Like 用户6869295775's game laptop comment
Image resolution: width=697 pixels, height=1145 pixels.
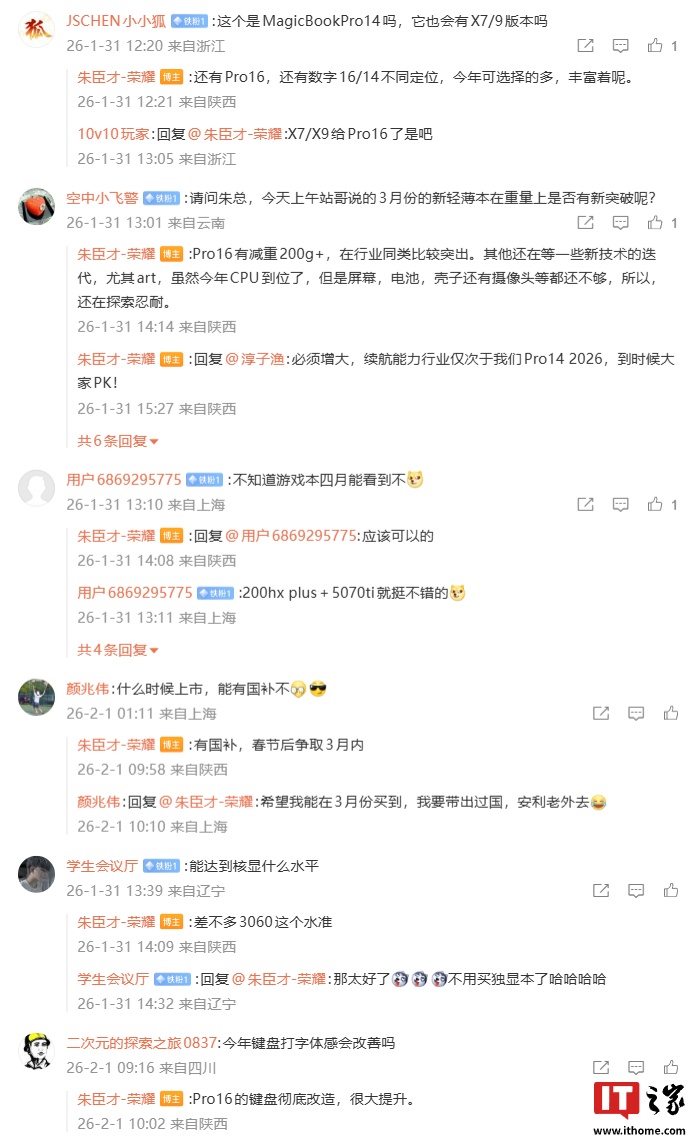(655, 504)
